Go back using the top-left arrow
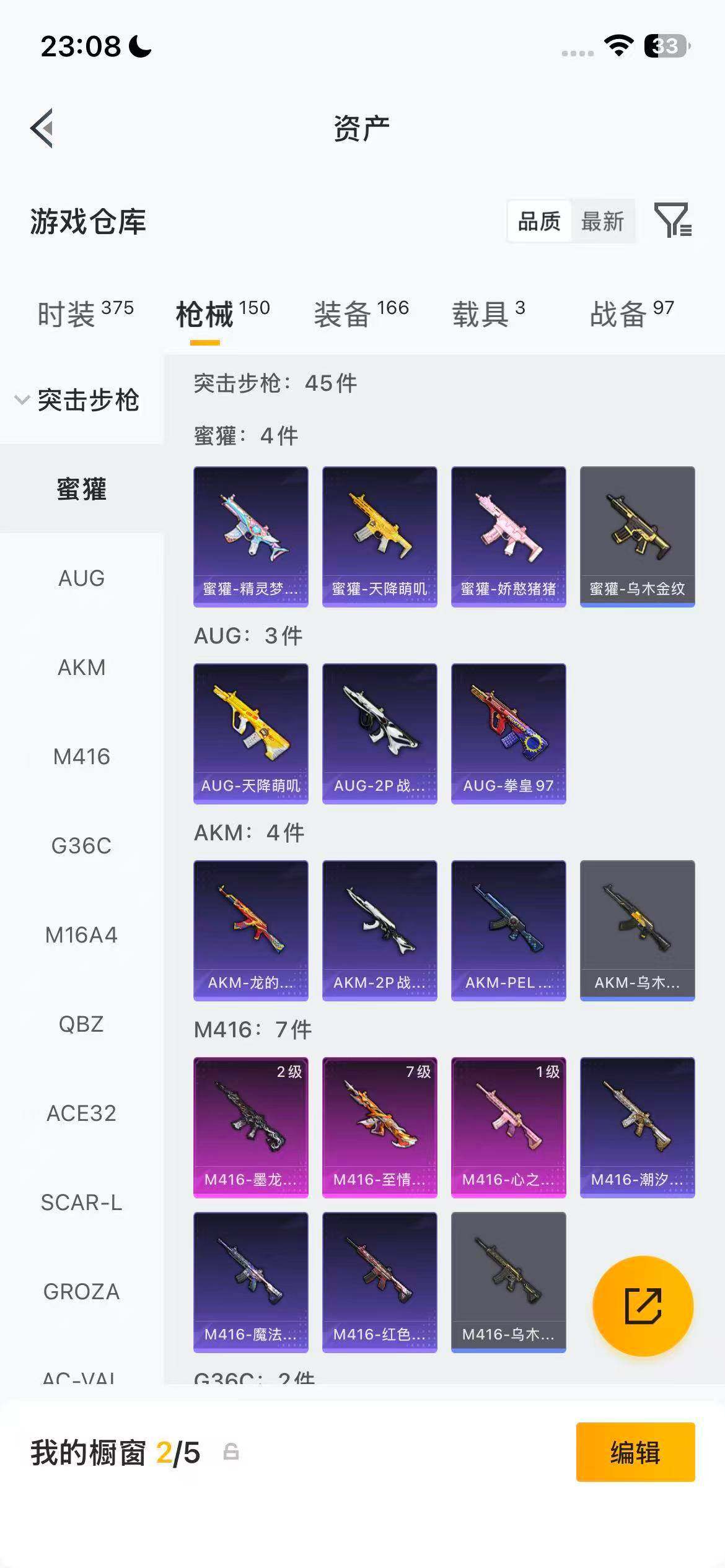725x1568 pixels. point(42,128)
